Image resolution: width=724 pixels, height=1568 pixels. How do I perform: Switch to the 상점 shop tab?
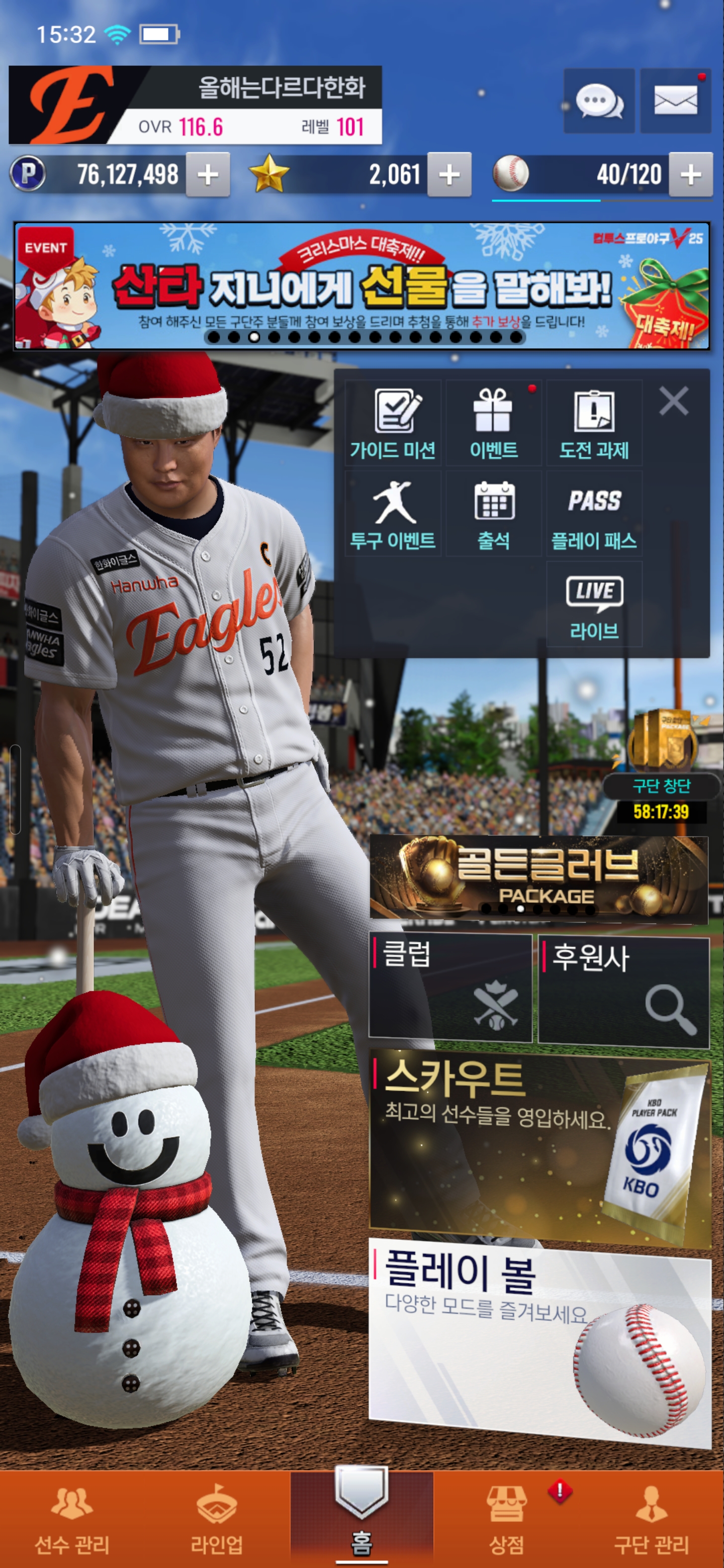point(507,1519)
